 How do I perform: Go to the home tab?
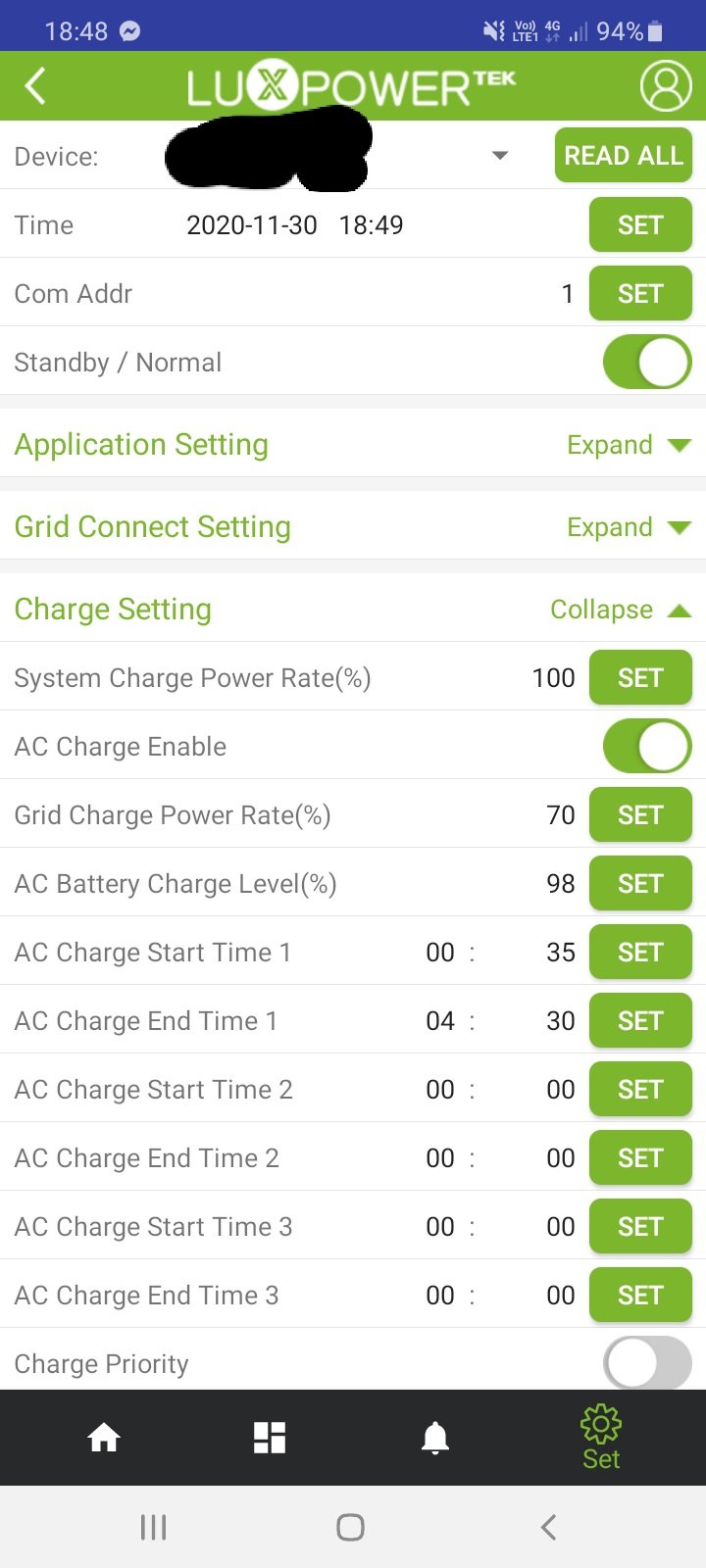point(104,1438)
